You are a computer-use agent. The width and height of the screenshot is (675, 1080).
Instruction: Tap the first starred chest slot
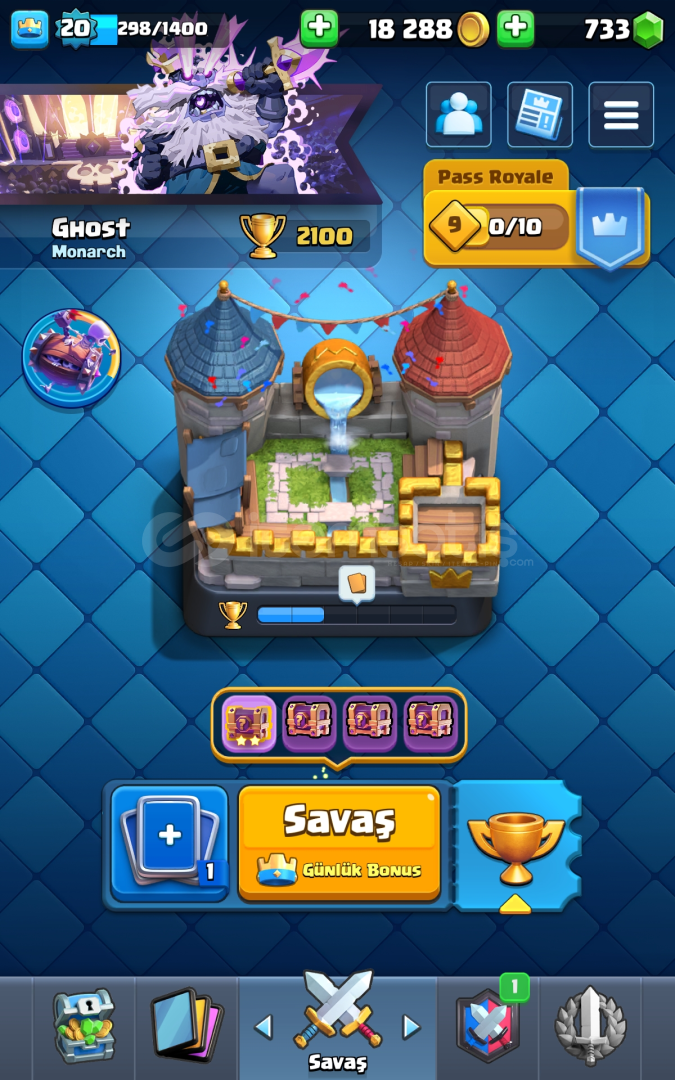click(249, 723)
